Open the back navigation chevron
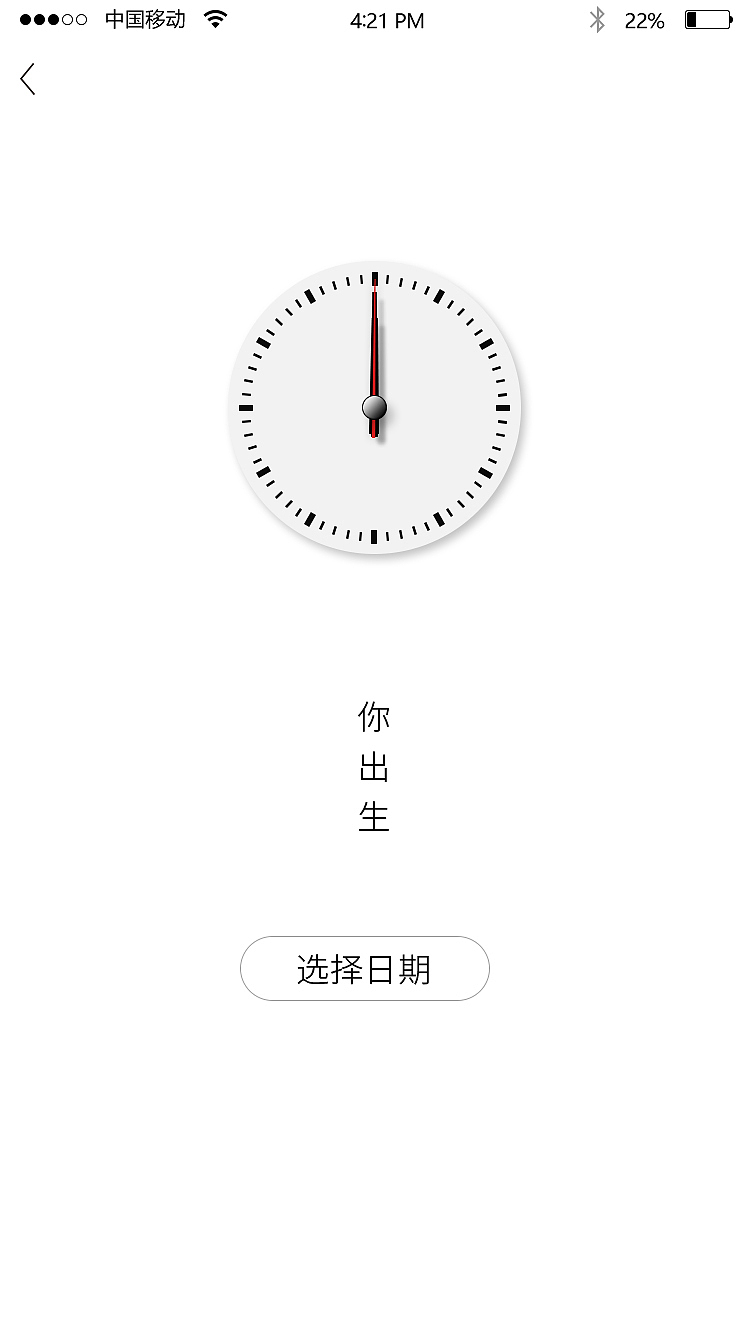This screenshot has height=1334, width=750. click(x=27, y=79)
